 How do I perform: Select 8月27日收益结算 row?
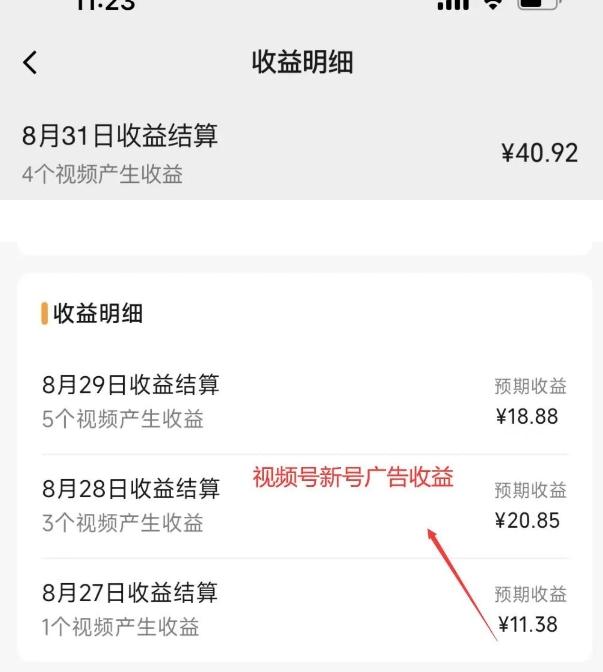coord(300,608)
